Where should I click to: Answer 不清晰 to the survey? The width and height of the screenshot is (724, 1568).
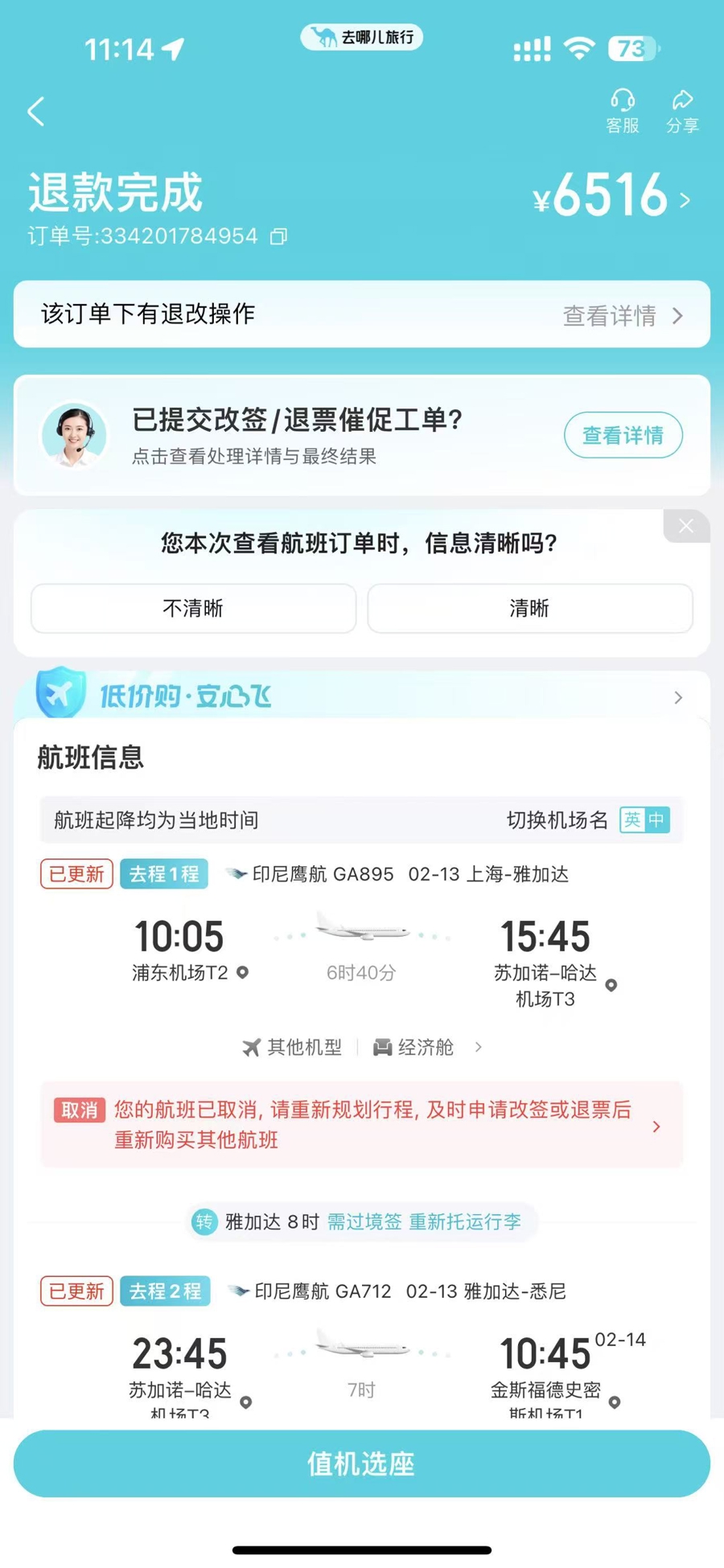pyautogui.click(x=193, y=608)
